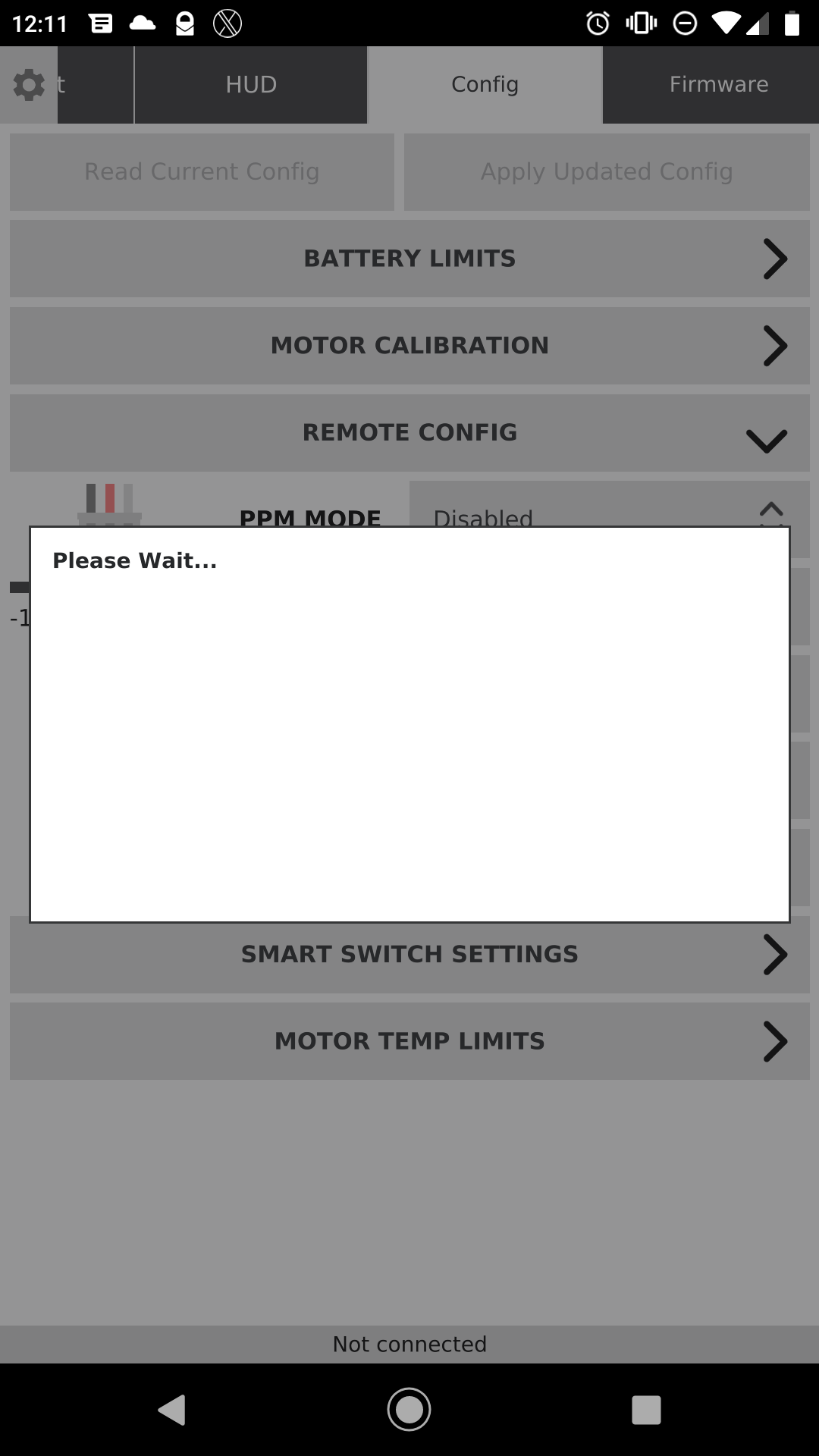Viewport: 819px width, 1456px height.
Task: Switch to the Firmware tab
Action: 717,84
